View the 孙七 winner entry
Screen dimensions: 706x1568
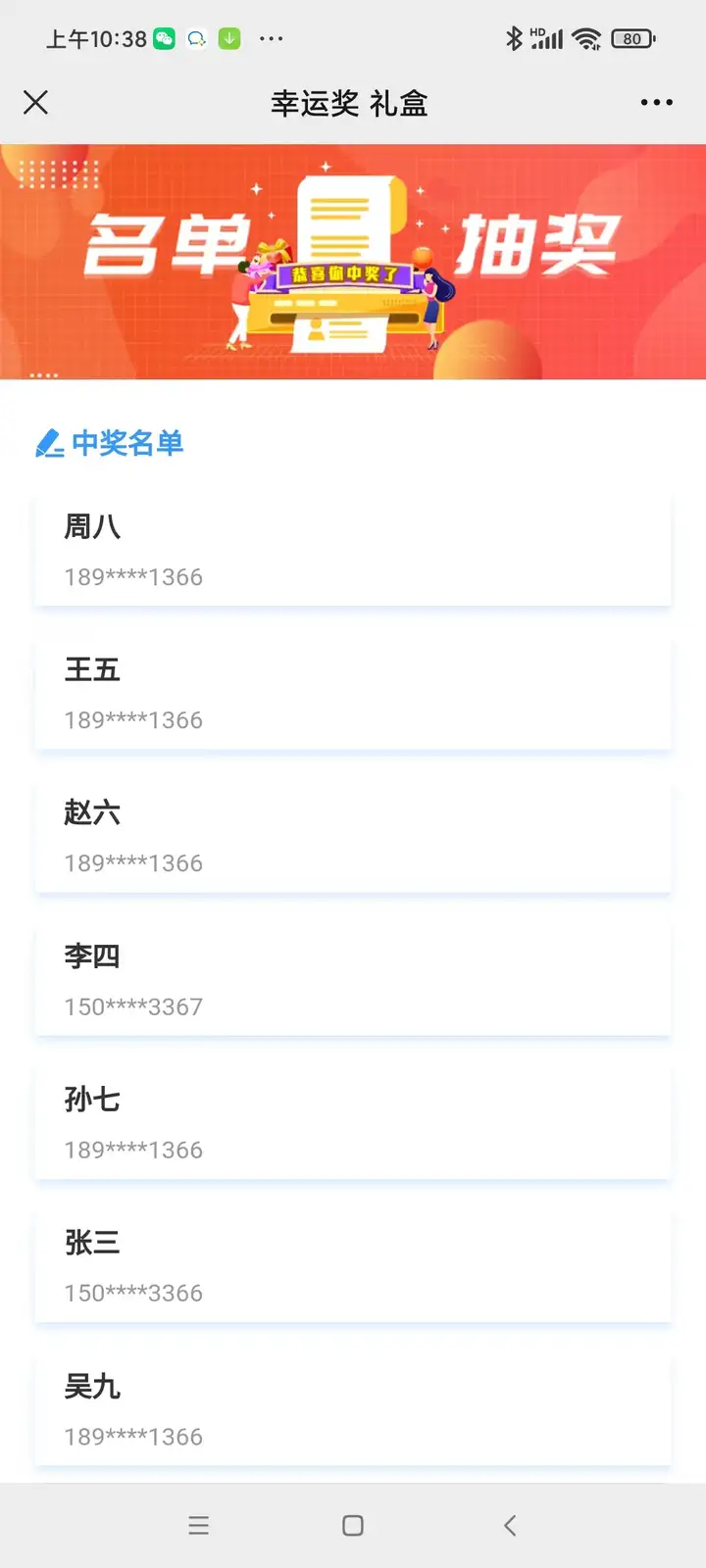[x=353, y=1122]
